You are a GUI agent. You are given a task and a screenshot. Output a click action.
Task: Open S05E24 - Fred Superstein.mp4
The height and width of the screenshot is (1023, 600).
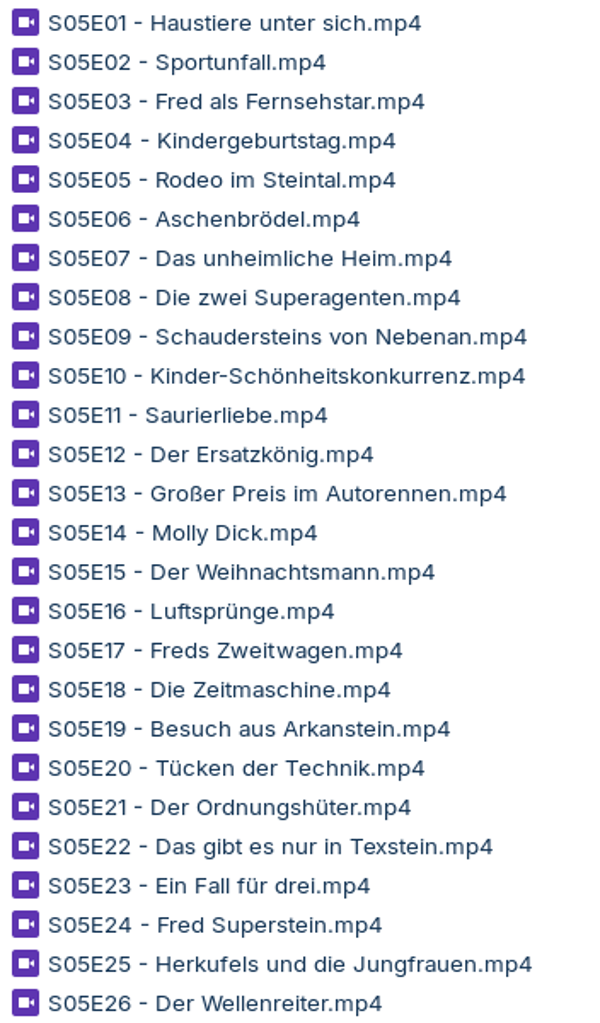tap(214, 925)
